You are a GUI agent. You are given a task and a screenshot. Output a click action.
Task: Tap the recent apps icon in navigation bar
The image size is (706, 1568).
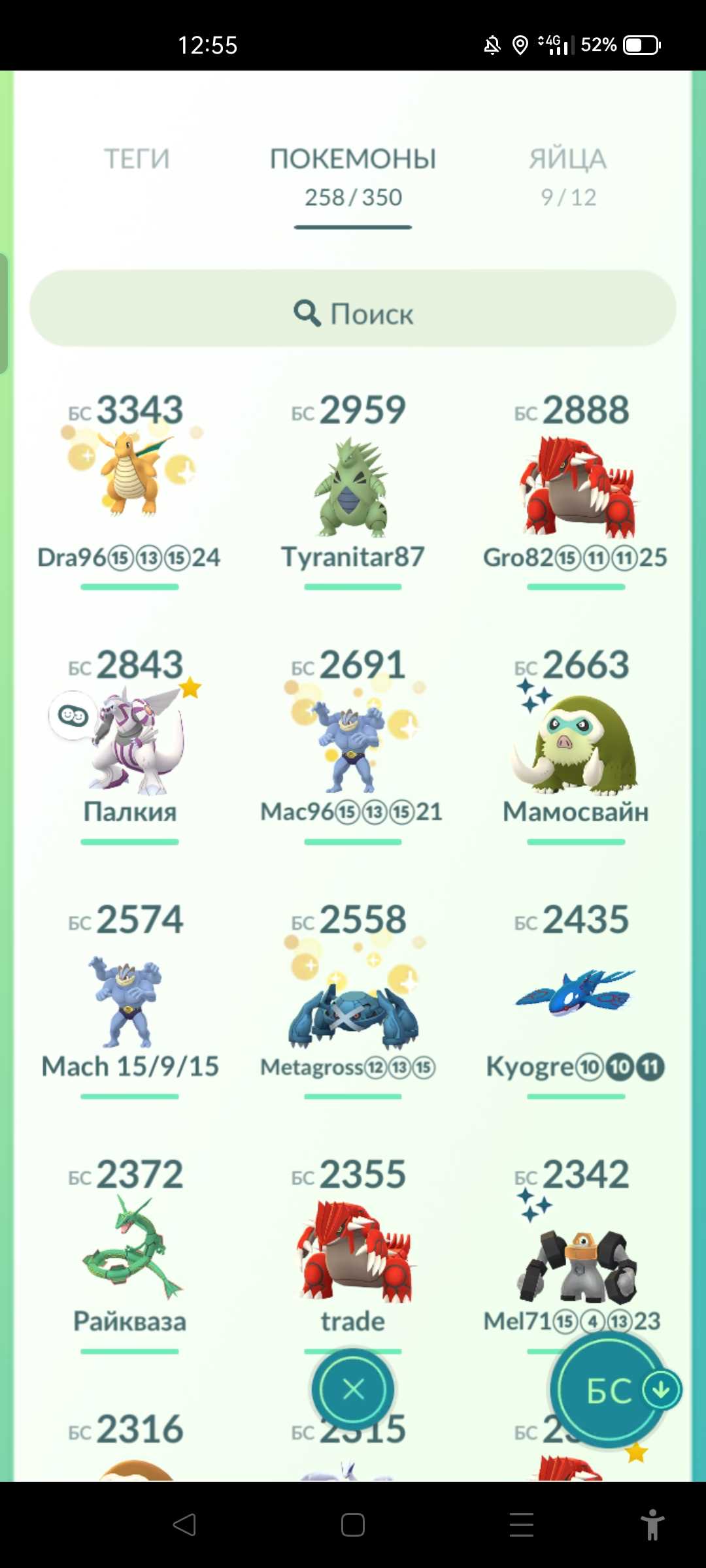tap(521, 1525)
